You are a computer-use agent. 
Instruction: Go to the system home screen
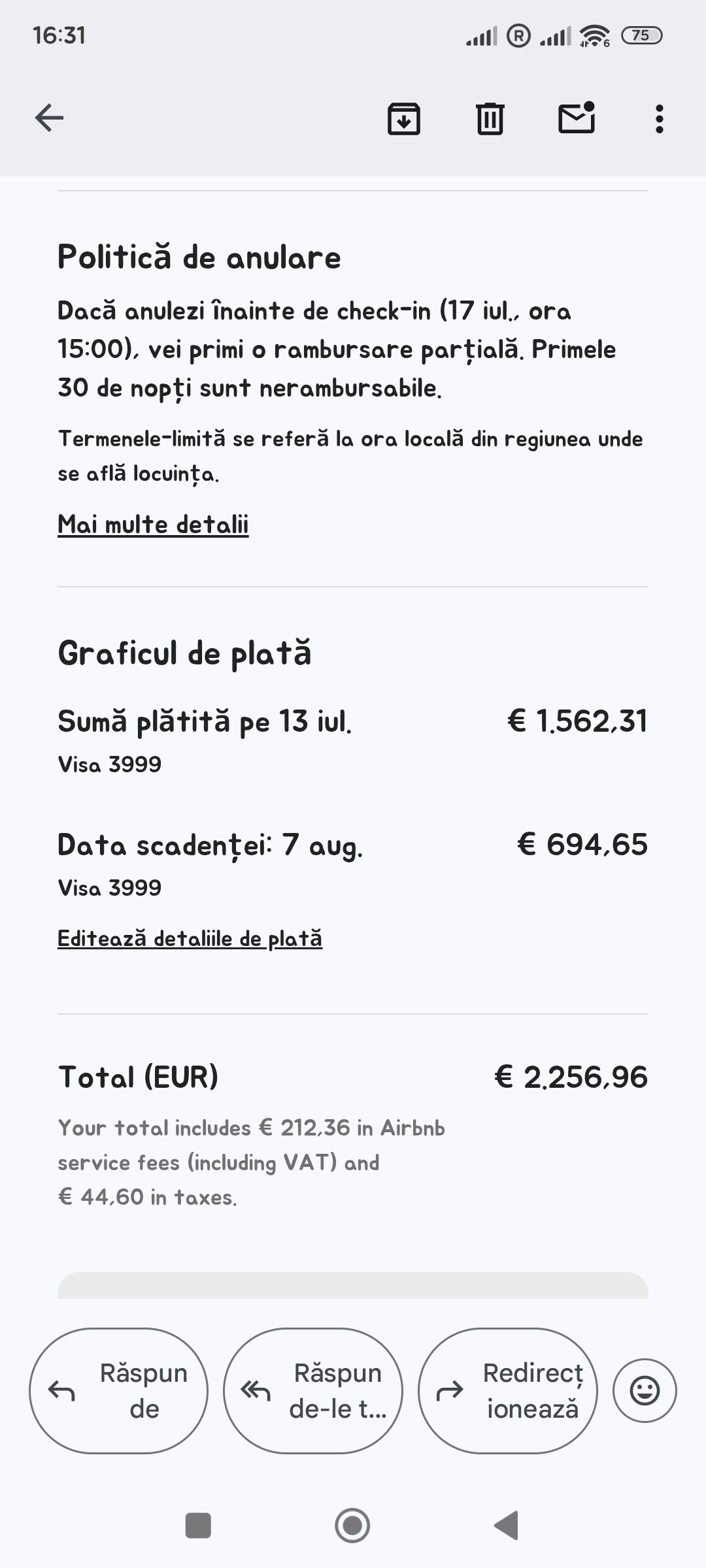352,1526
